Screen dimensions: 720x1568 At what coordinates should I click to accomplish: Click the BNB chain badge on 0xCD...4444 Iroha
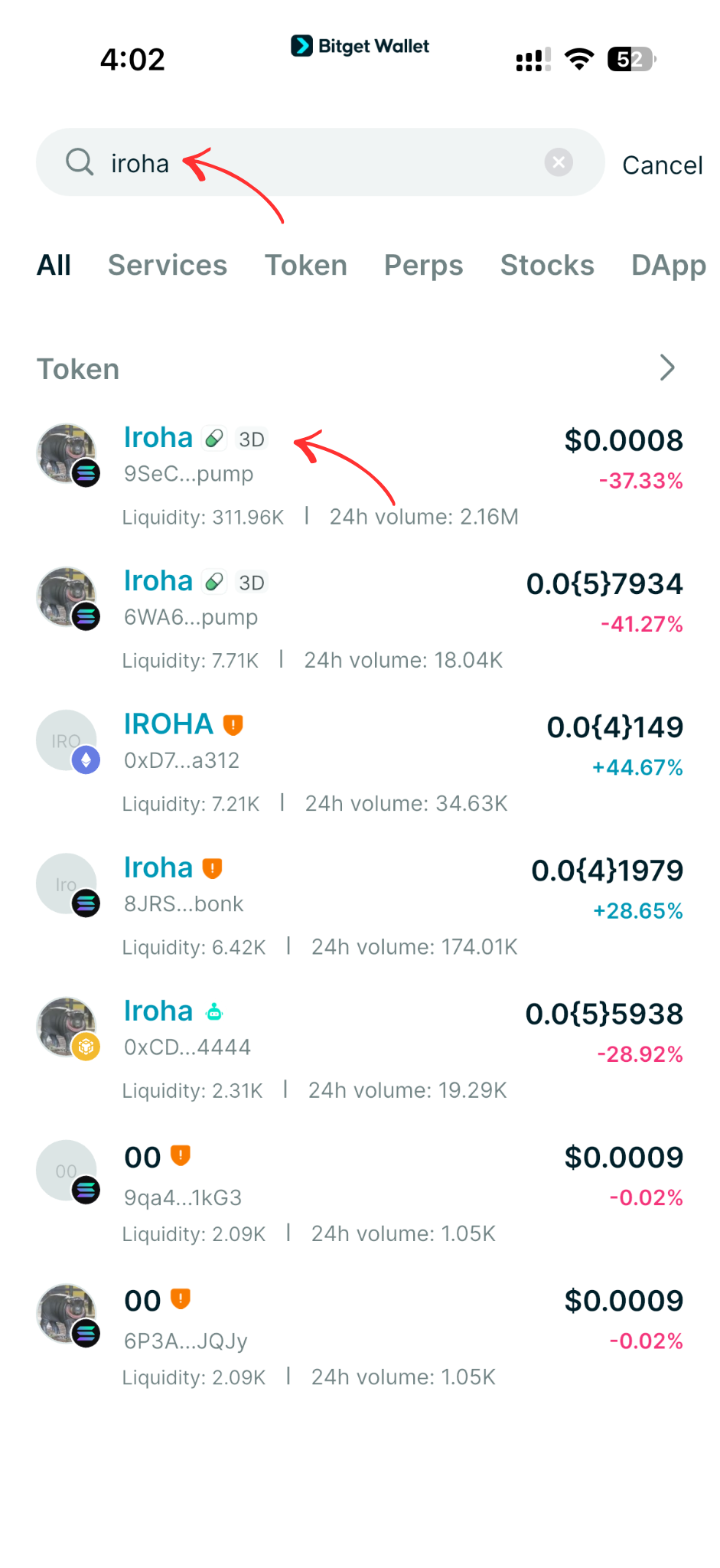(86, 1047)
